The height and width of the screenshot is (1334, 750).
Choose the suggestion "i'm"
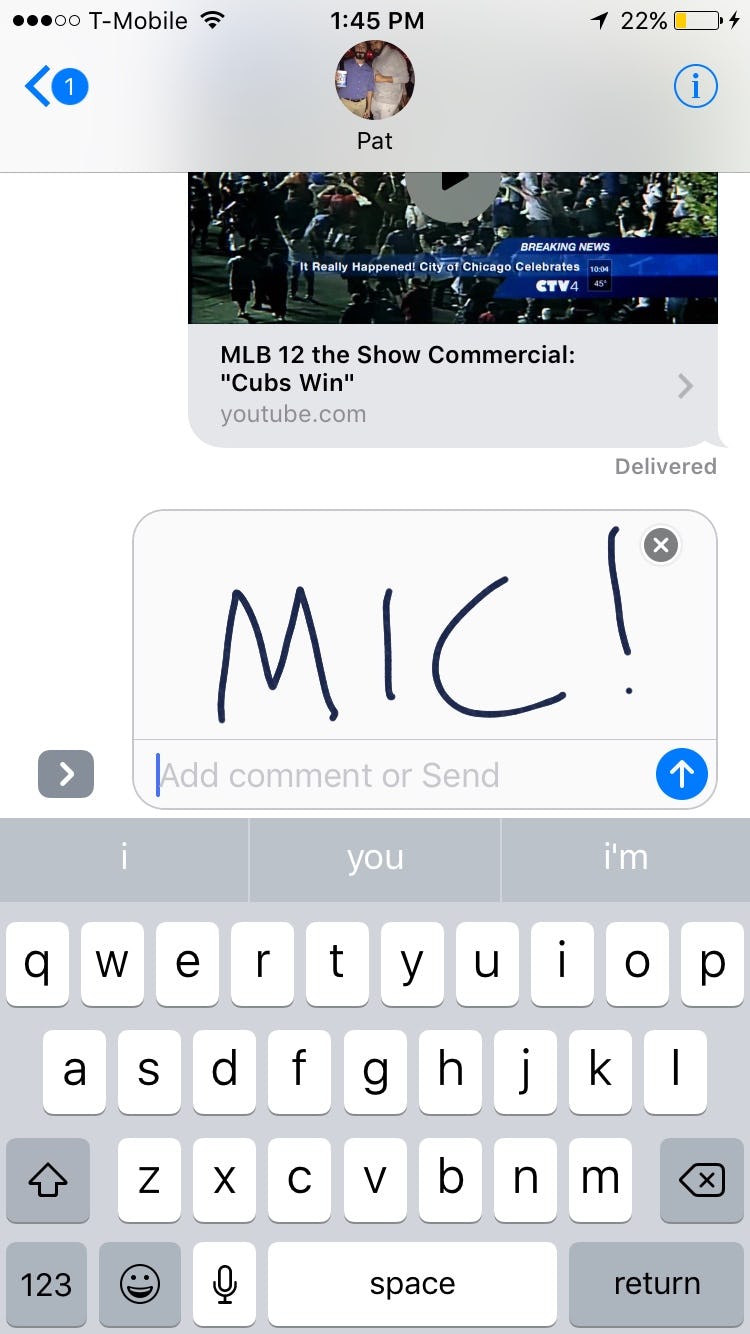(x=625, y=858)
